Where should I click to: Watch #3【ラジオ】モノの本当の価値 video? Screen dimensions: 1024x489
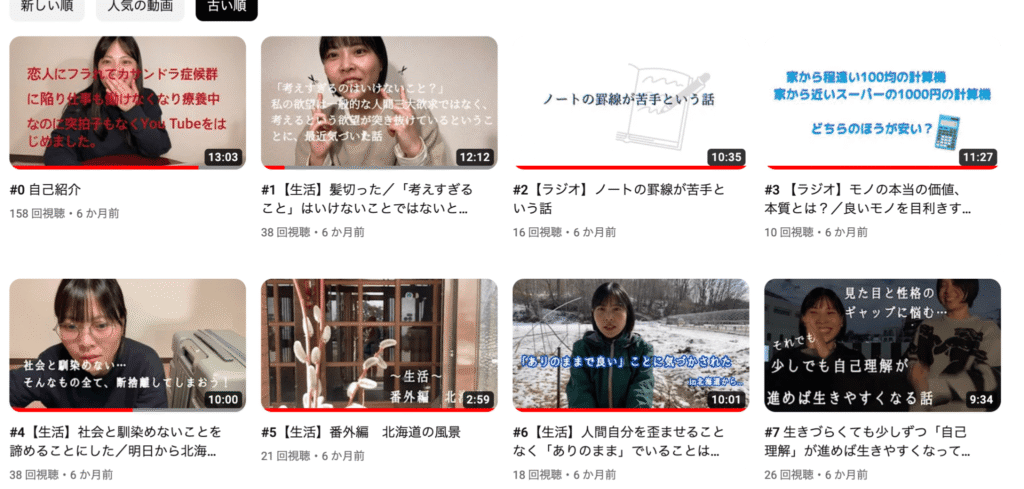click(x=882, y=102)
